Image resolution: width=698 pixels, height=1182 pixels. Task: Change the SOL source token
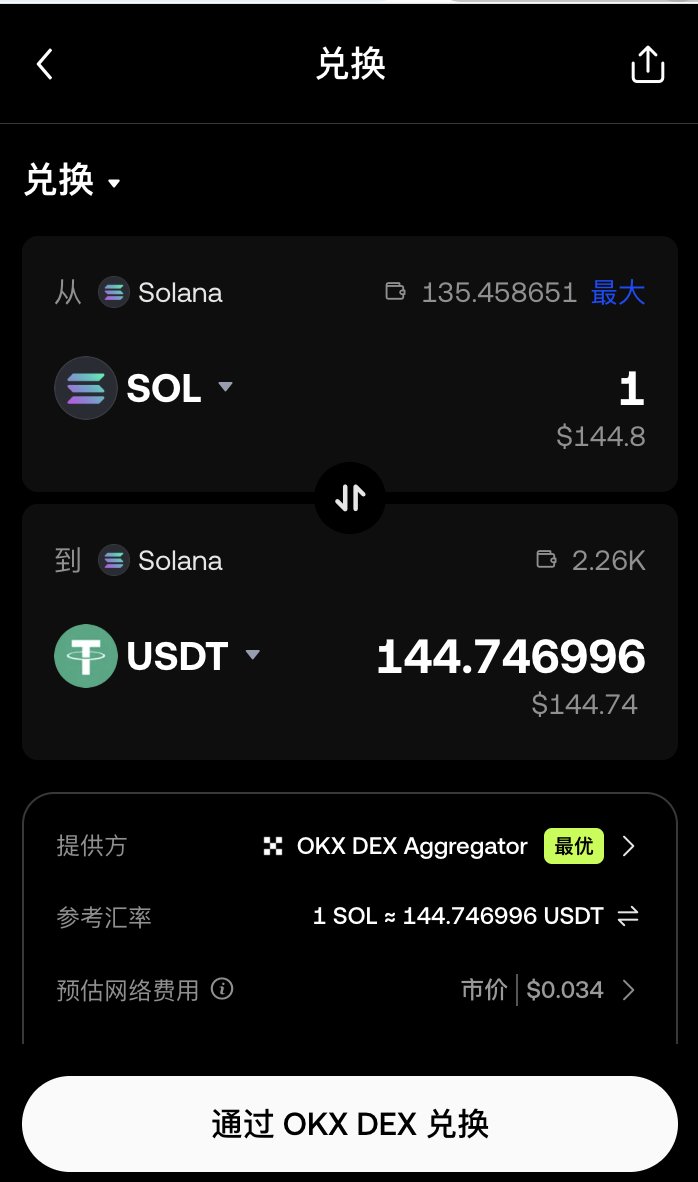point(144,388)
